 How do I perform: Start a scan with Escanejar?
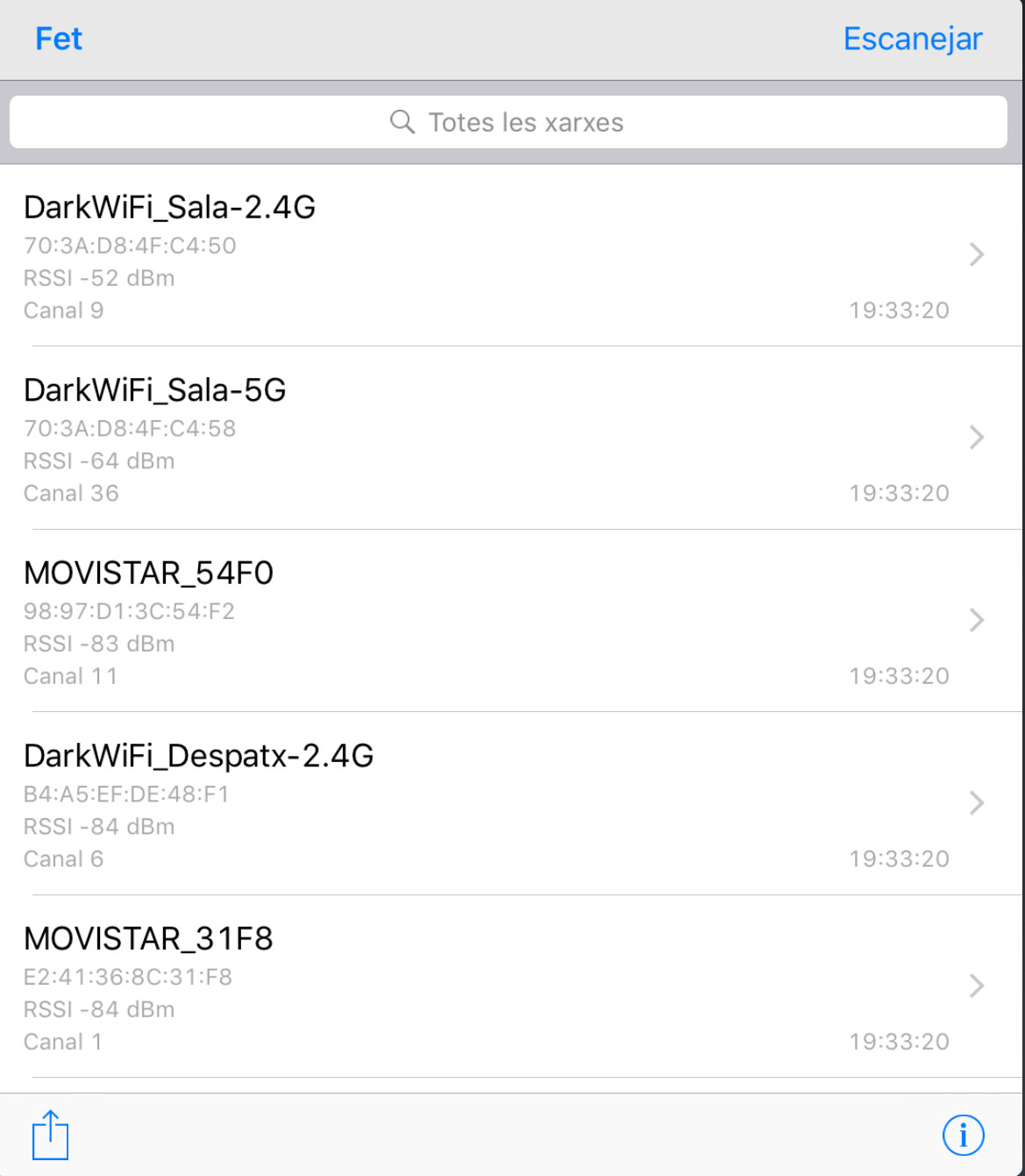(x=912, y=39)
